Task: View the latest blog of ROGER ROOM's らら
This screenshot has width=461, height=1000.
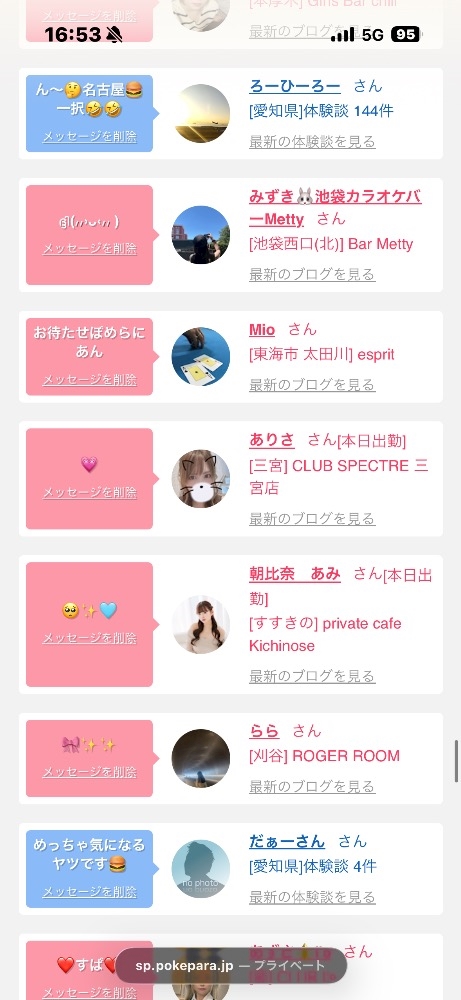Action: click(312, 786)
